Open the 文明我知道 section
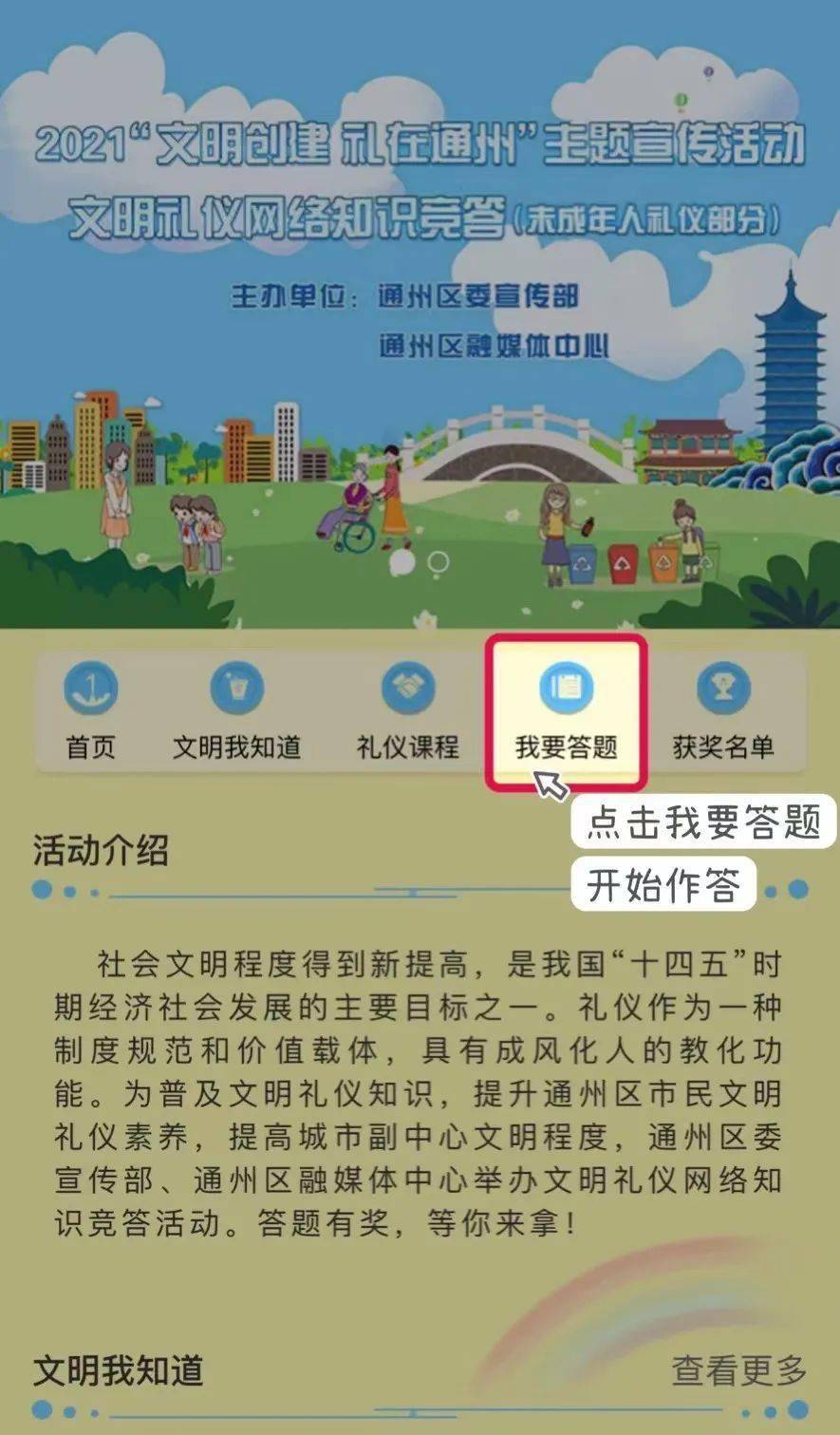Image resolution: width=840 pixels, height=1435 pixels. [x=237, y=710]
